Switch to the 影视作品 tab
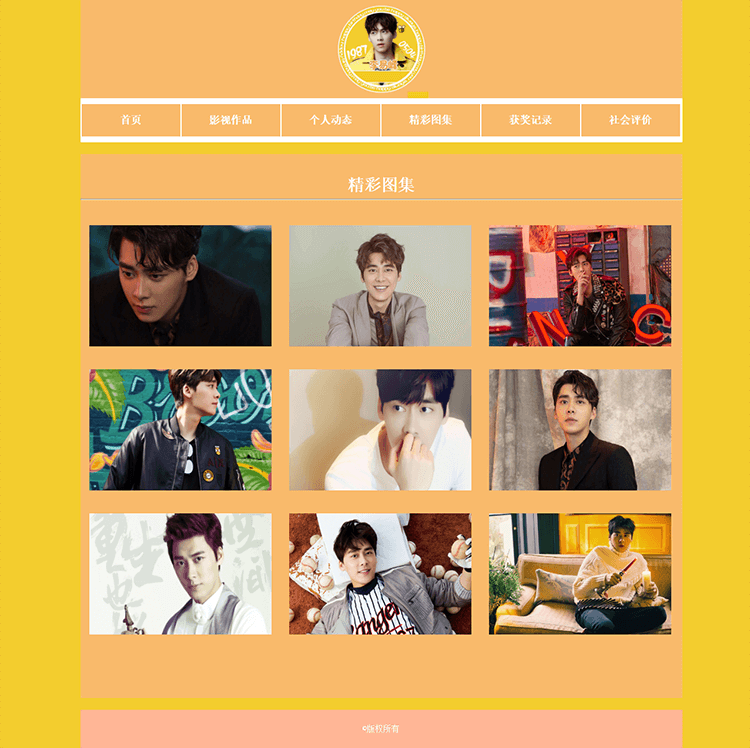 (231, 120)
